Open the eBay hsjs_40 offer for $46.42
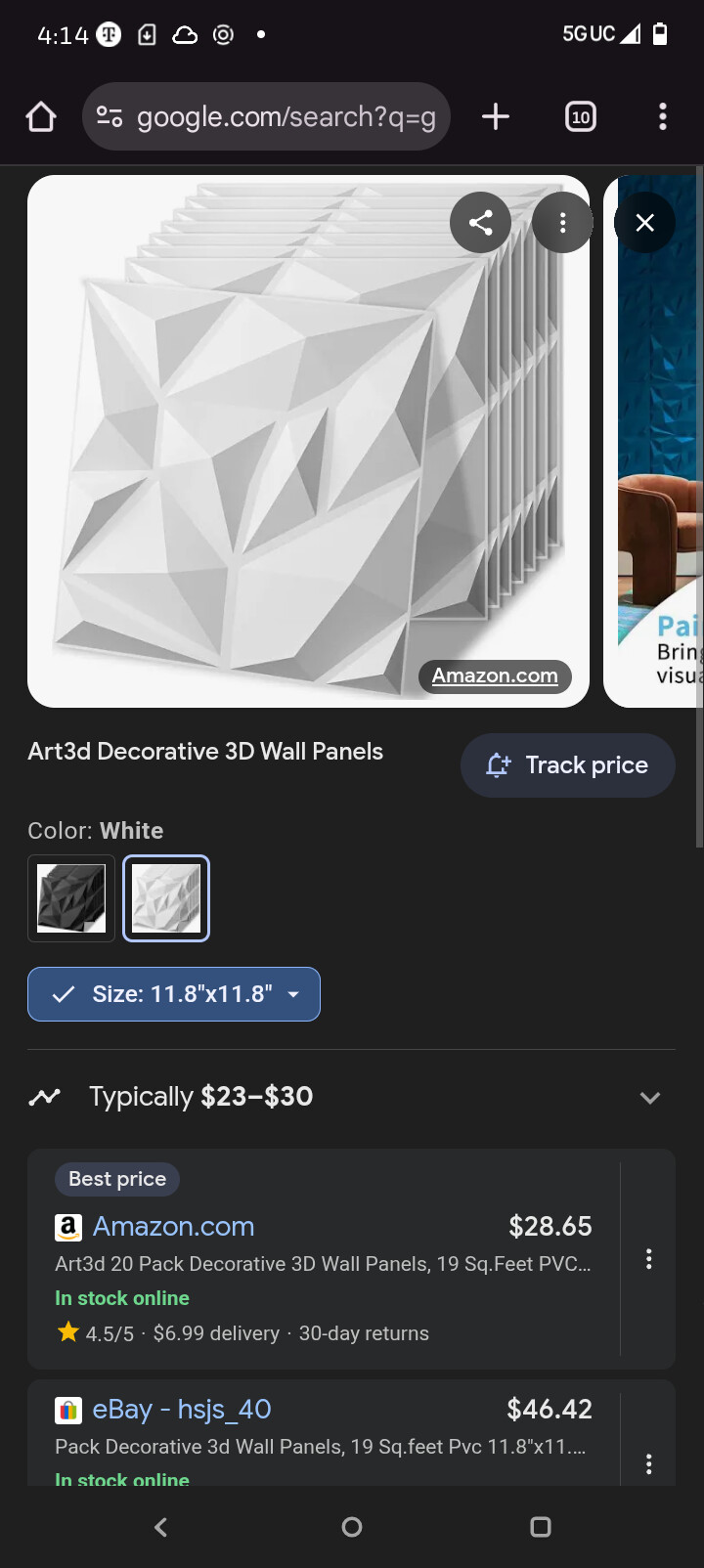The image size is (704, 1568). 324,1433
